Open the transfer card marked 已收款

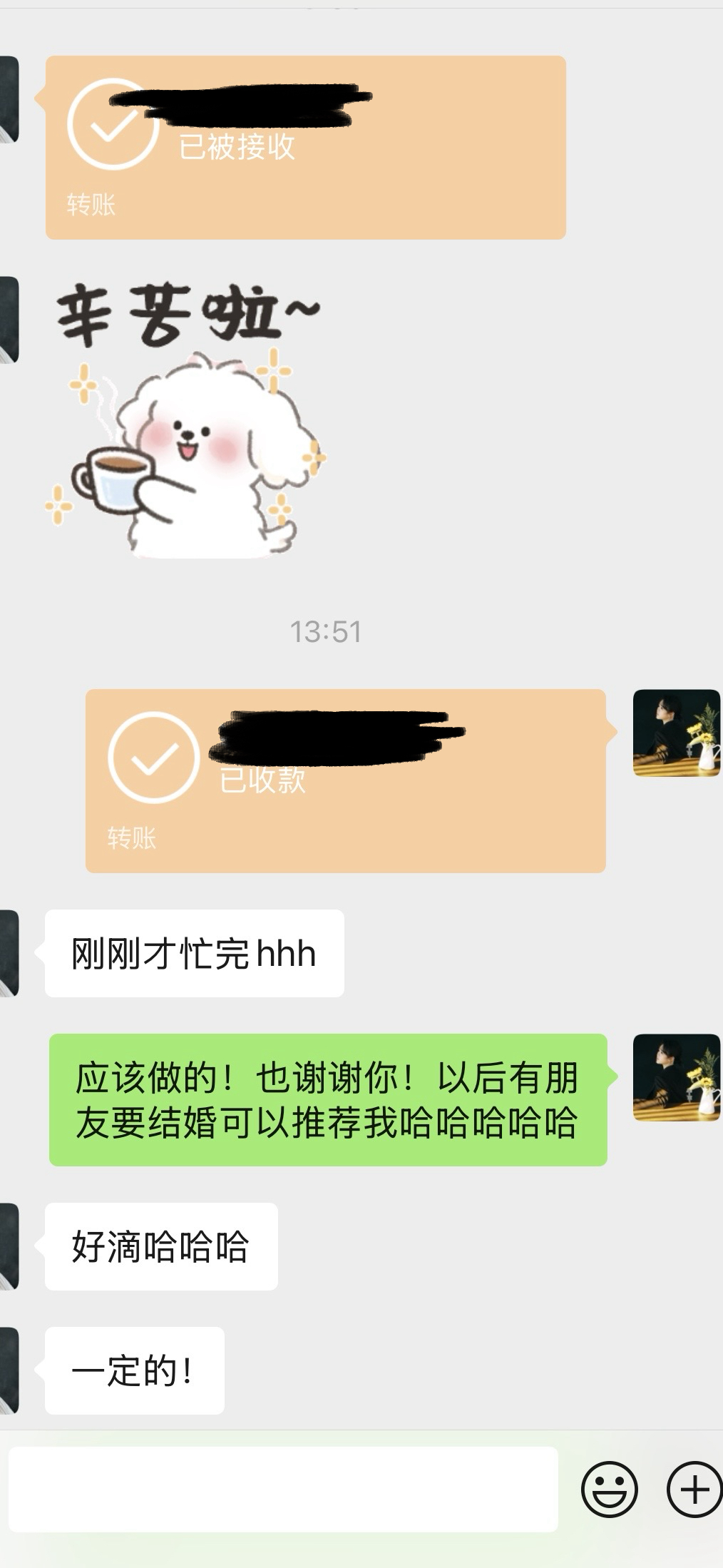point(345,780)
